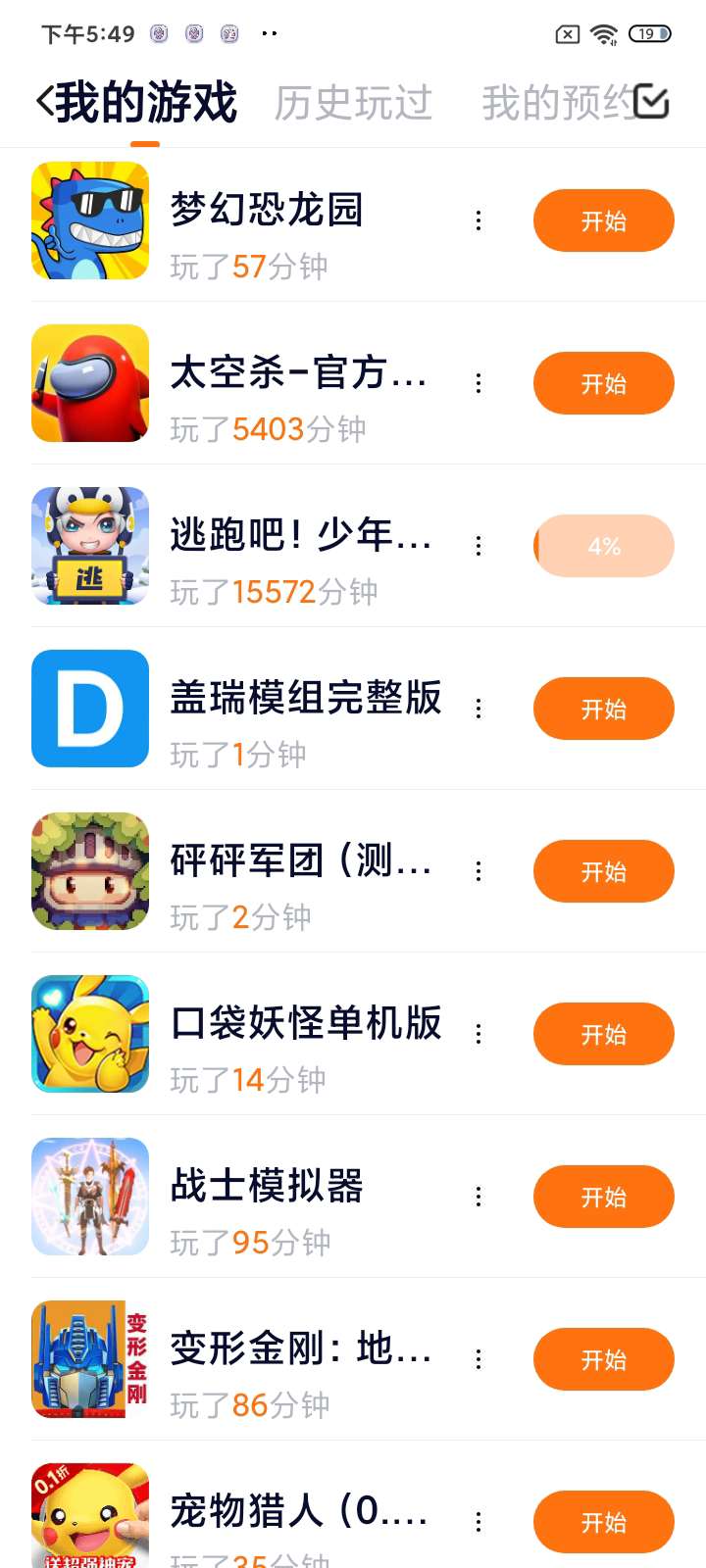Open more options for 太空杀
706x1568 pixels.
pyautogui.click(x=479, y=383)
